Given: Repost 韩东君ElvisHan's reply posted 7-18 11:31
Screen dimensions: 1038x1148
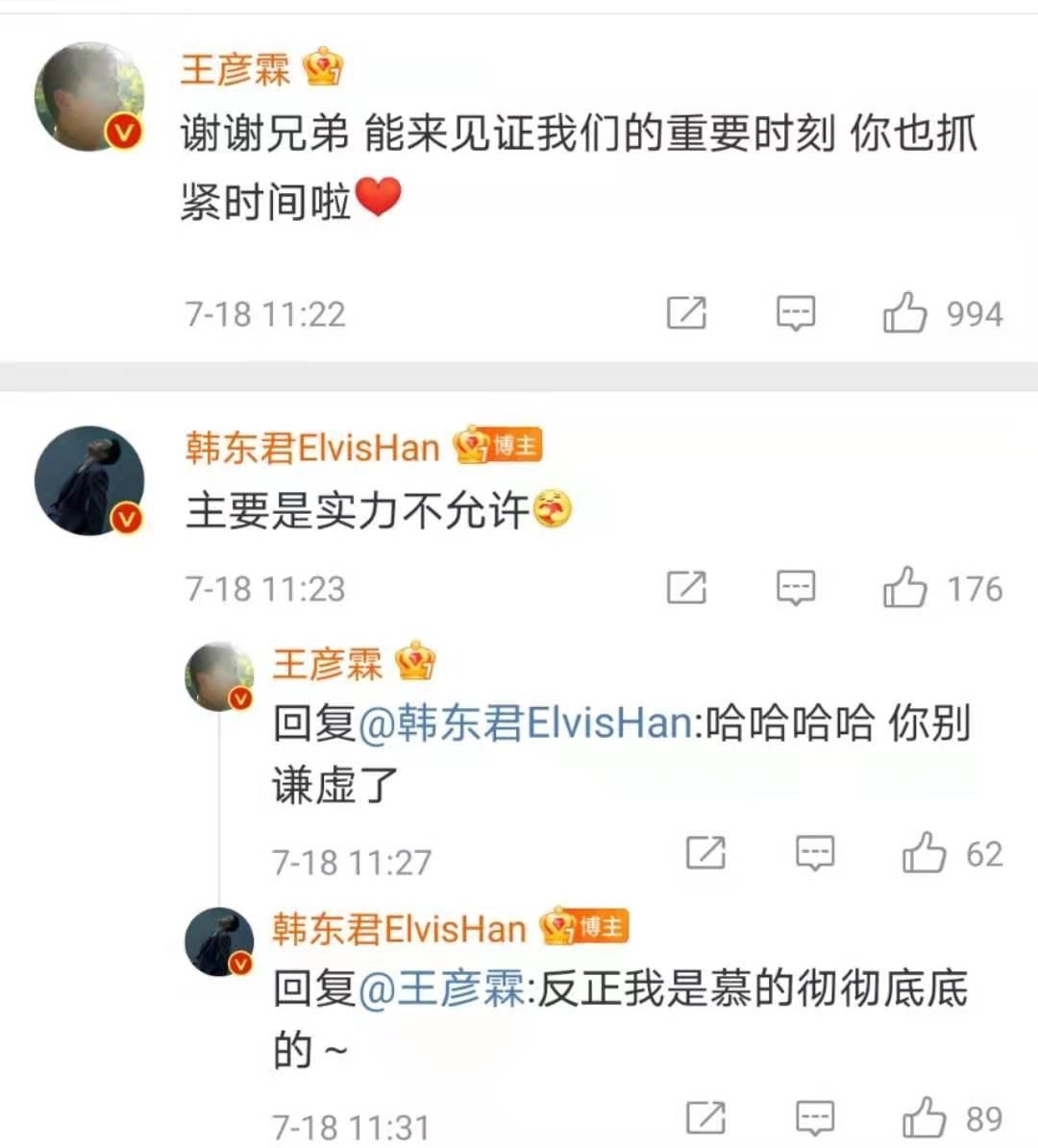Looking at the screenshot, I should (705, 1118).
